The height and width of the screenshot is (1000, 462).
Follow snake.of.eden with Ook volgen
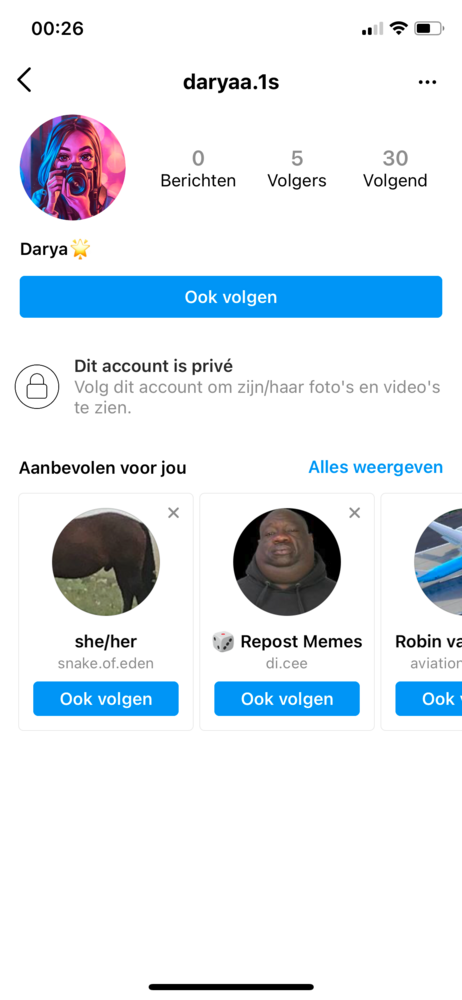coord(106,698)
